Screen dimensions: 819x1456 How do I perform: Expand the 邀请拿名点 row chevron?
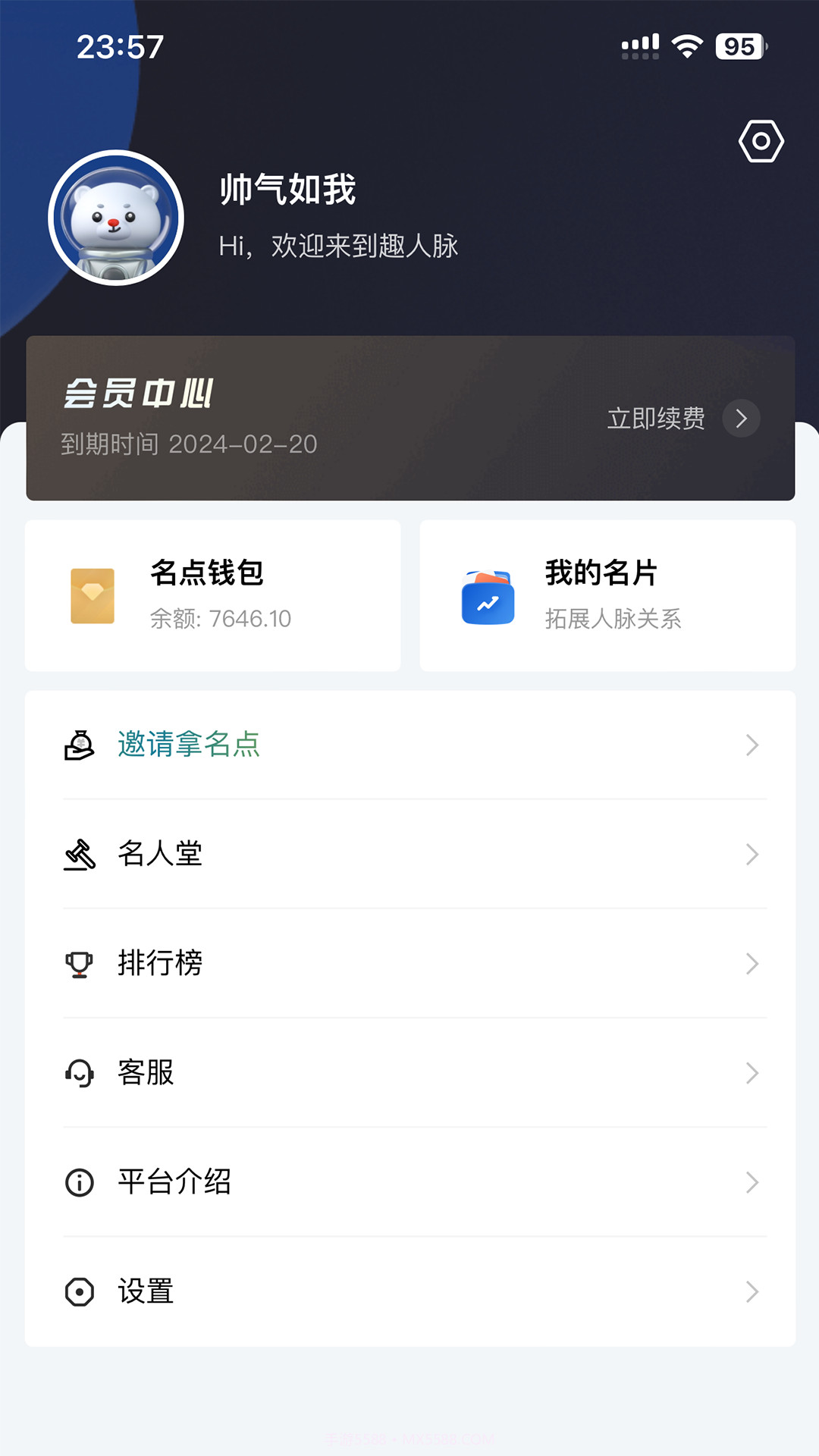pos(752,745)
